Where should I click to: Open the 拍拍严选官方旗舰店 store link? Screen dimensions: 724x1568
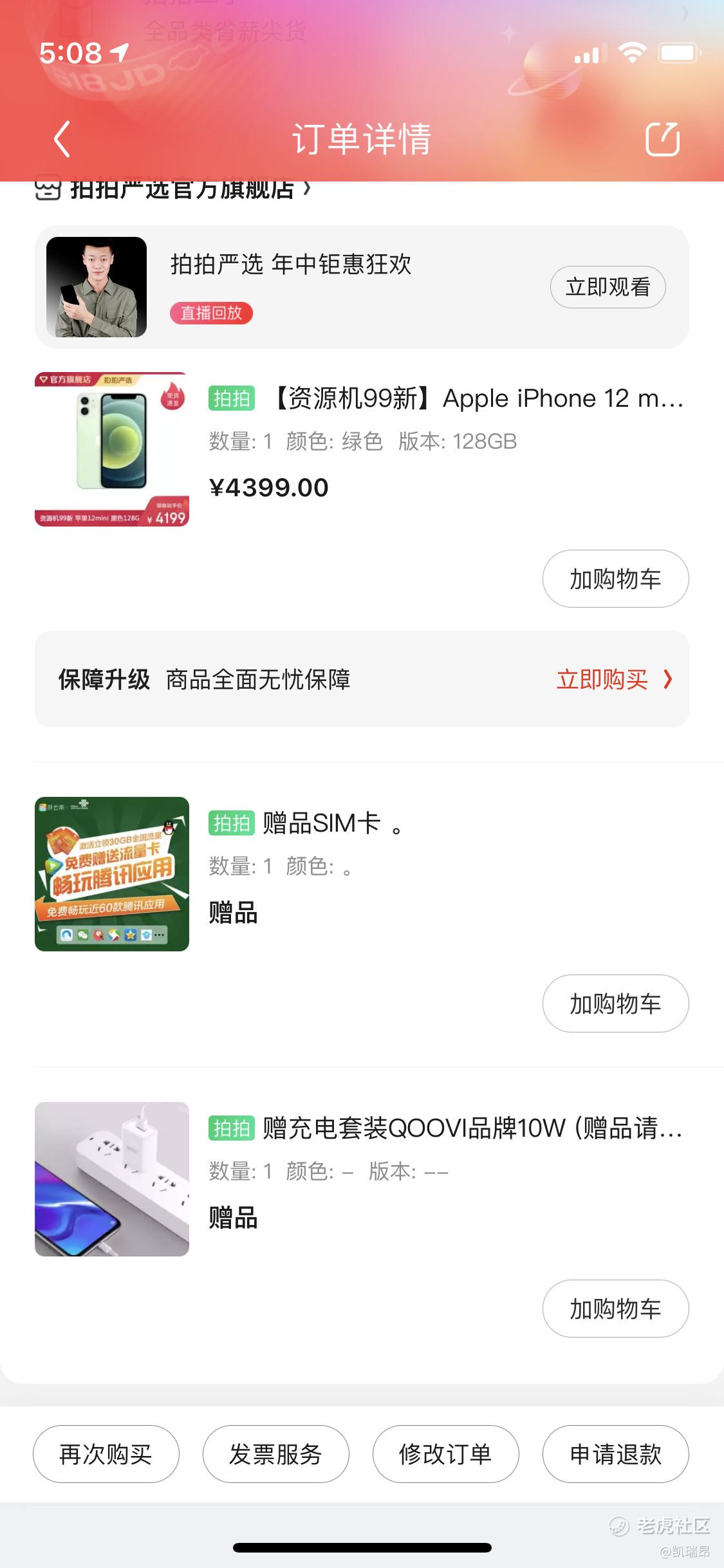pos(174,190)
